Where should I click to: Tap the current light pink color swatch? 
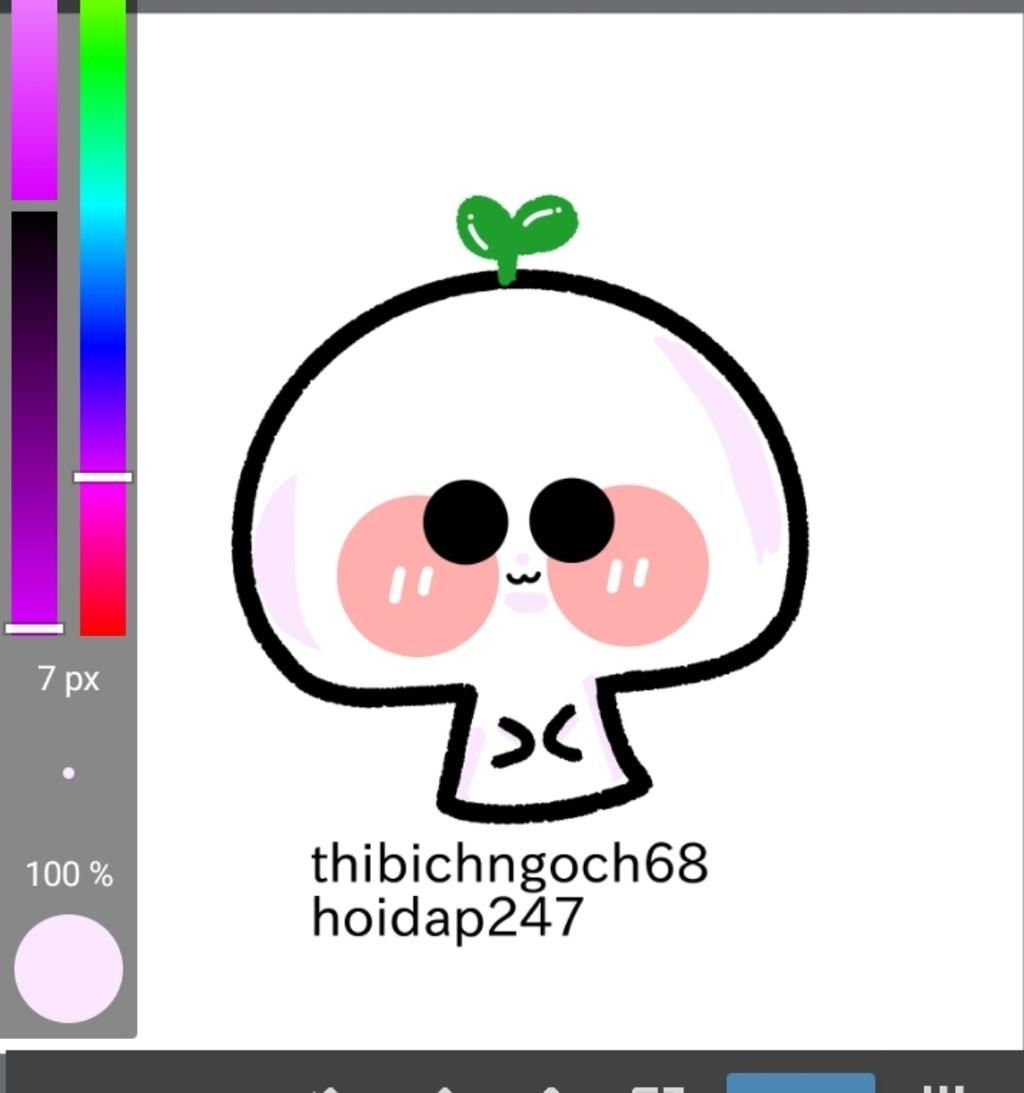pyautogui.click(x=69, y=968)
